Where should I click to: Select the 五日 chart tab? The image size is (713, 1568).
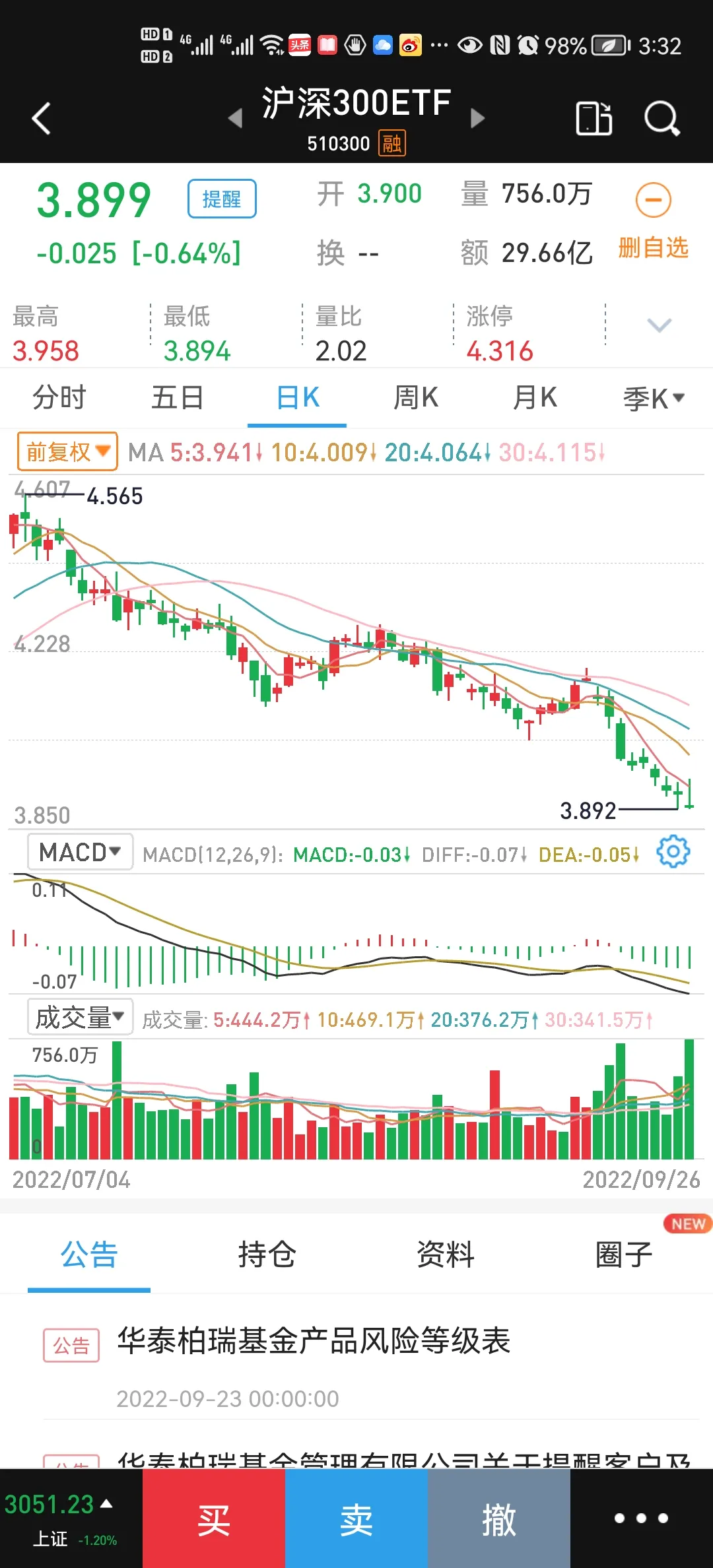point(178,398)
